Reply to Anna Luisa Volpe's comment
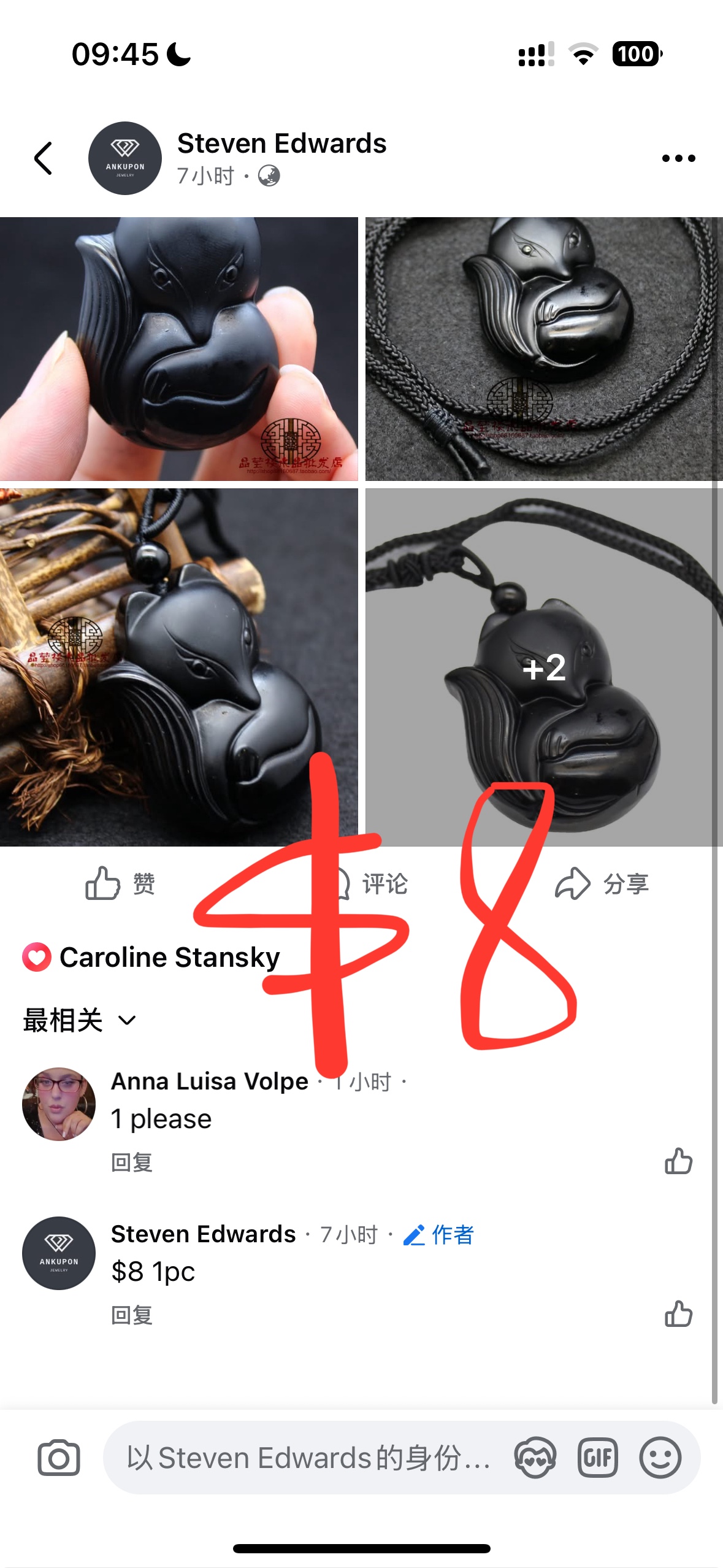The height and width of the screenshot is (1568, 723). 131,1162
